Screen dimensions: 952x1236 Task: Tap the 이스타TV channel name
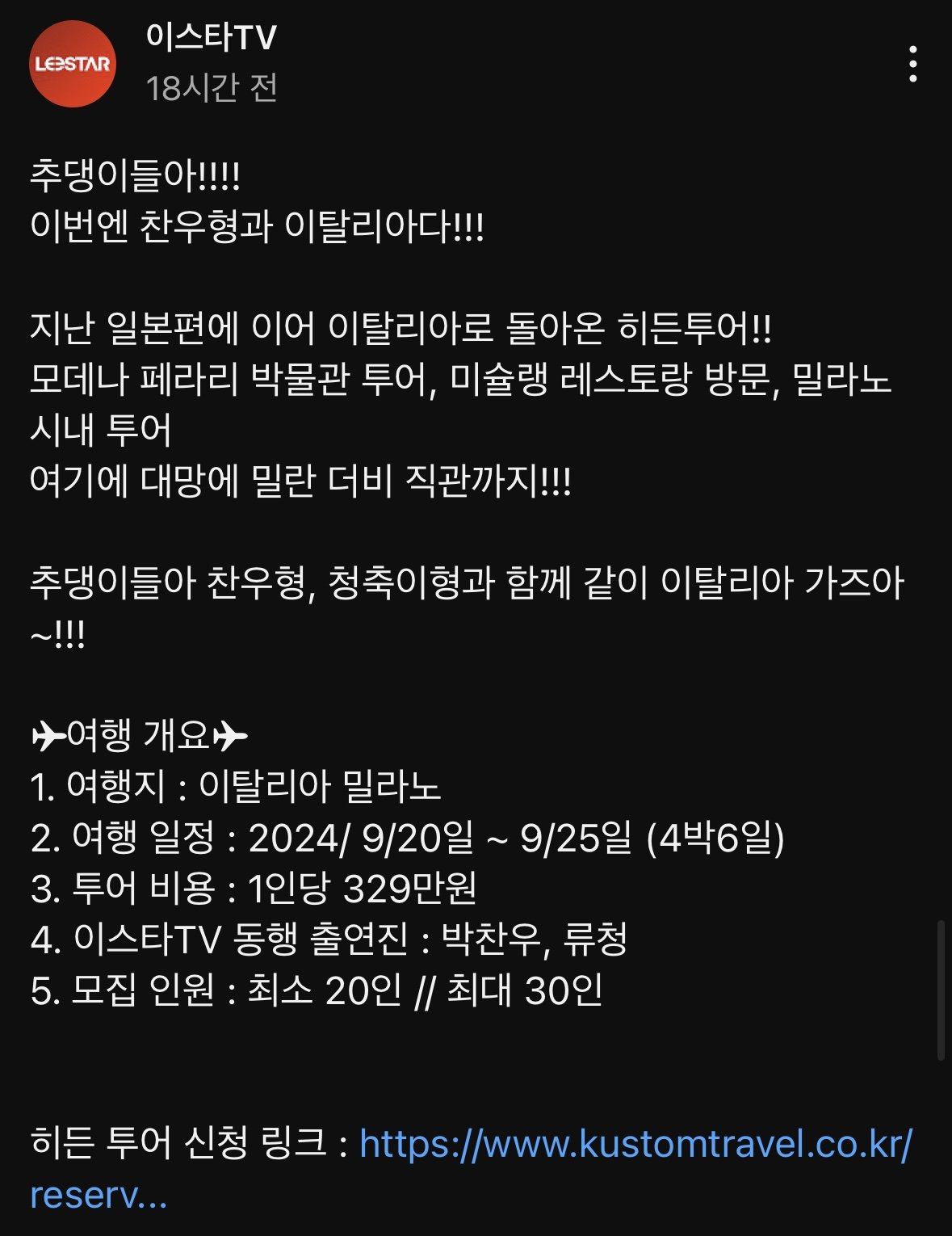[x=211, y=37]
